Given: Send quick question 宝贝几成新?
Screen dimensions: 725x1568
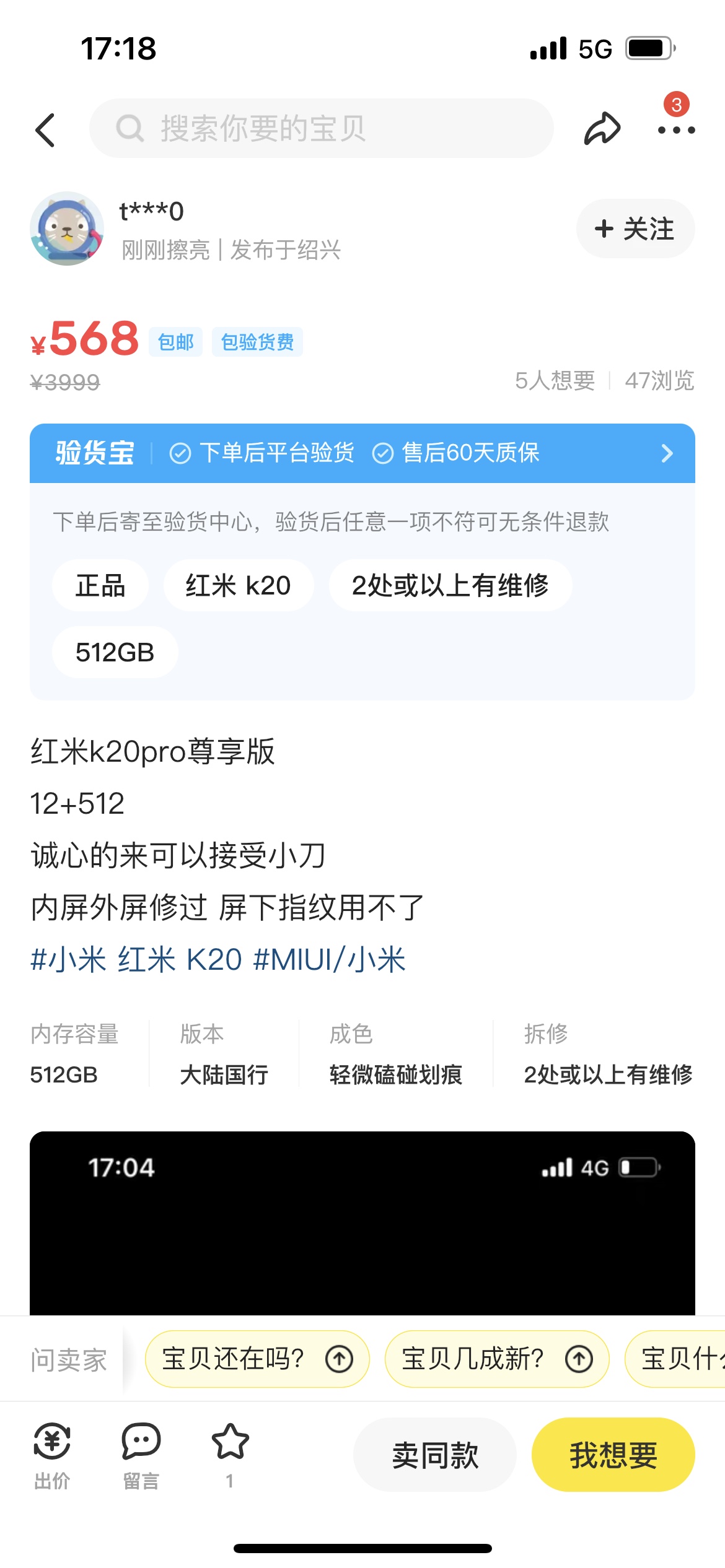Looking at the screenshot, I should 496,1359.
